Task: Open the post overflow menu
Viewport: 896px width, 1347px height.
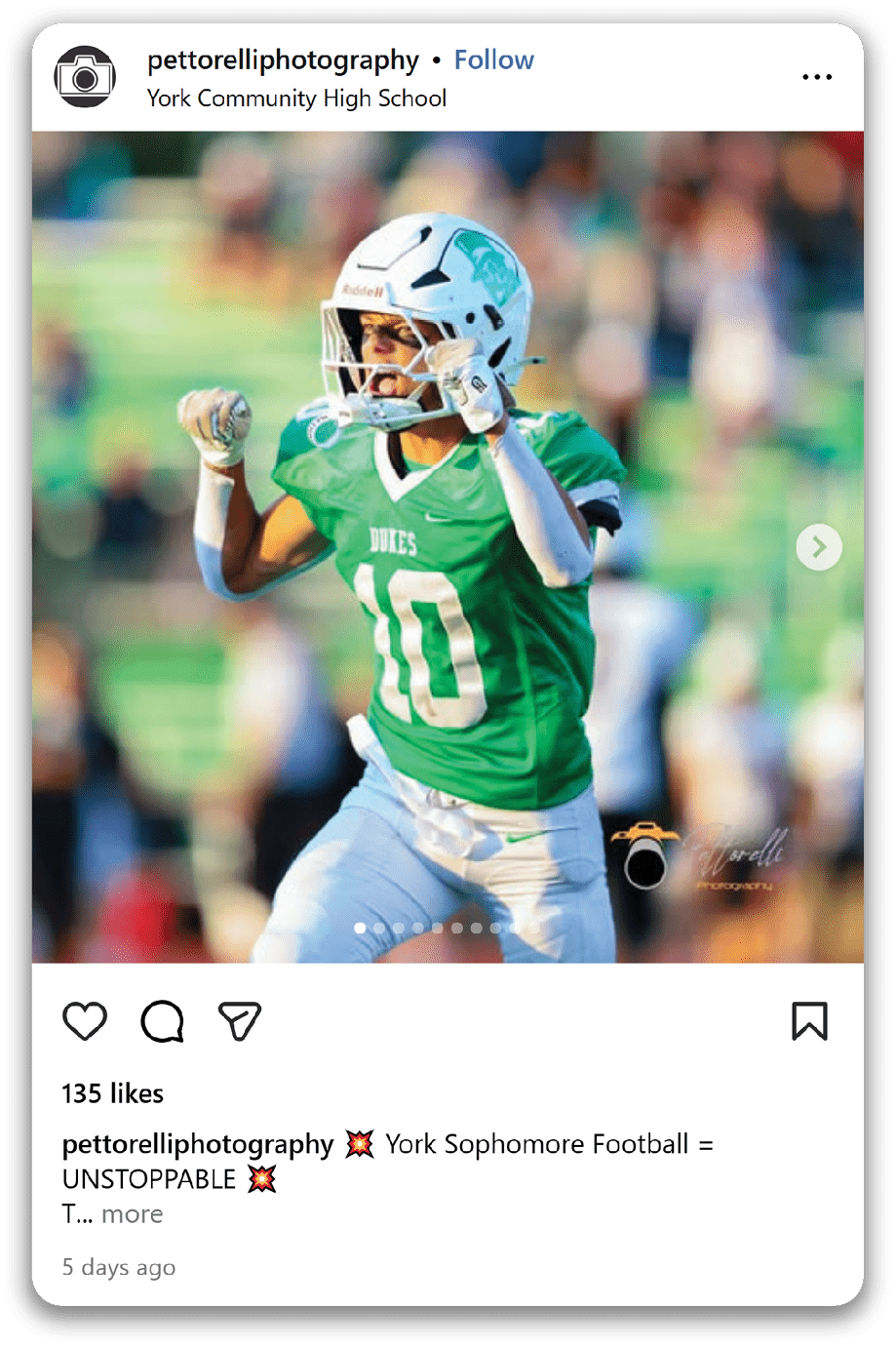Action: click(816, 77)
